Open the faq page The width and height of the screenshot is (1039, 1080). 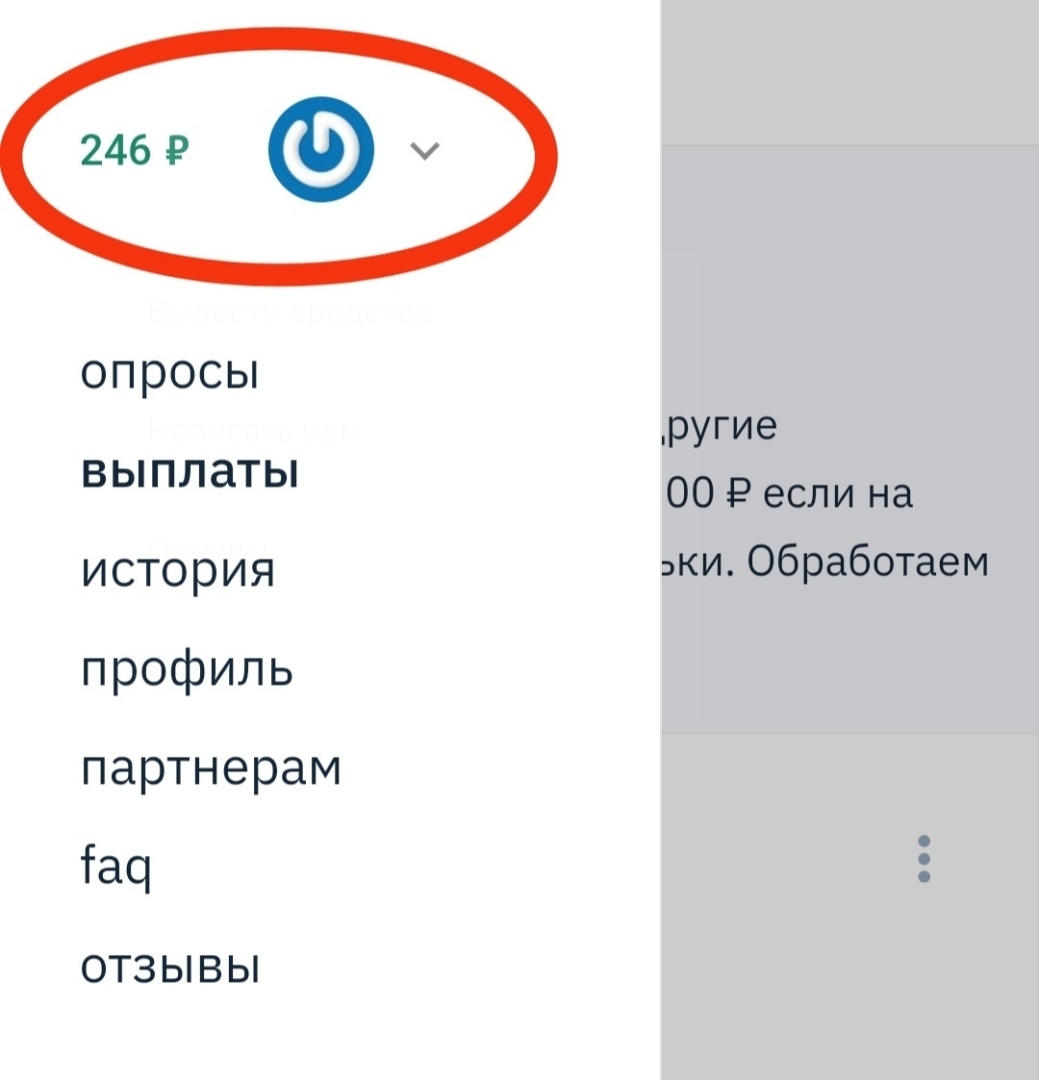pos(116,866)
